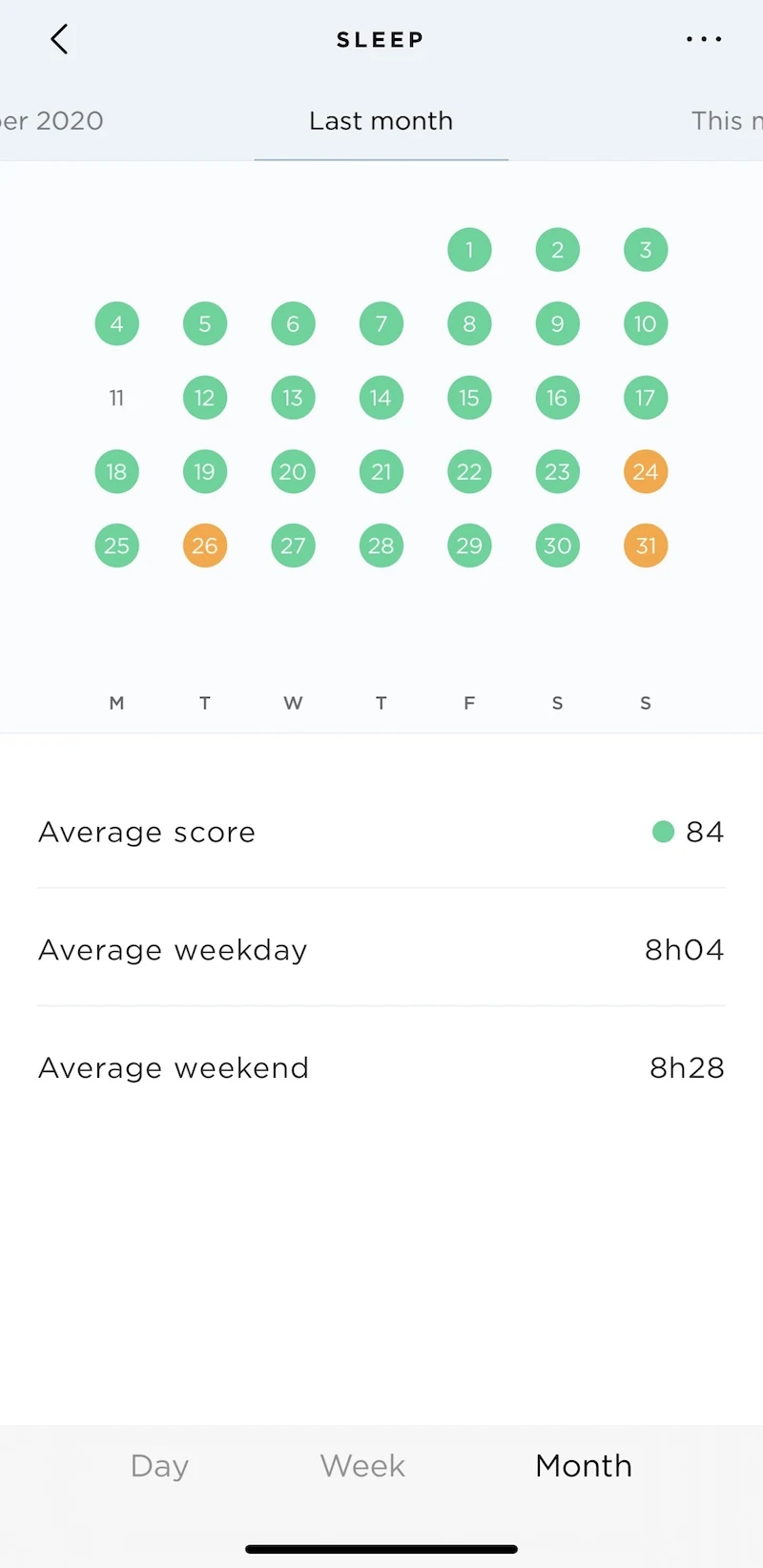Viewport: 763px width, 1568px height.
Task: Select day 28 on the calendar
Action: click(x=381, y=546)
